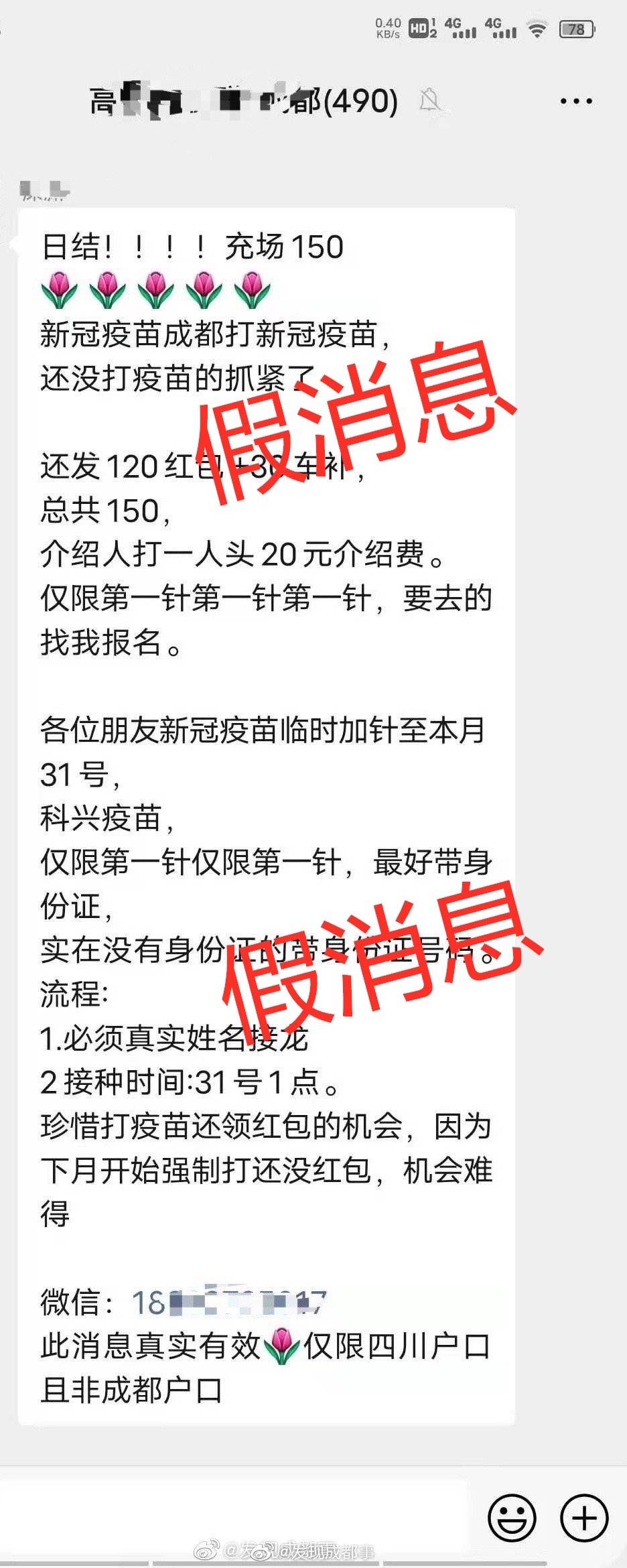The image size is (627, 1568).
Task: Open the group chat overflow menu
Action: tap(575, 102)
